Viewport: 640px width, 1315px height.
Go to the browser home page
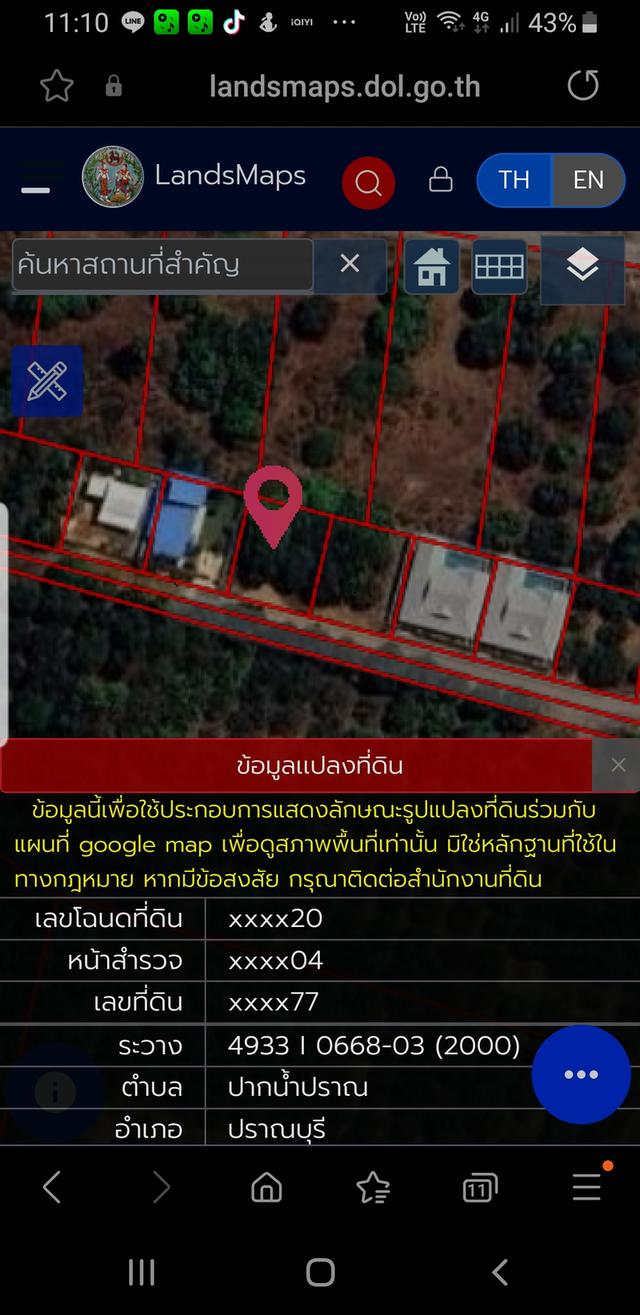tap(266, 1188)
